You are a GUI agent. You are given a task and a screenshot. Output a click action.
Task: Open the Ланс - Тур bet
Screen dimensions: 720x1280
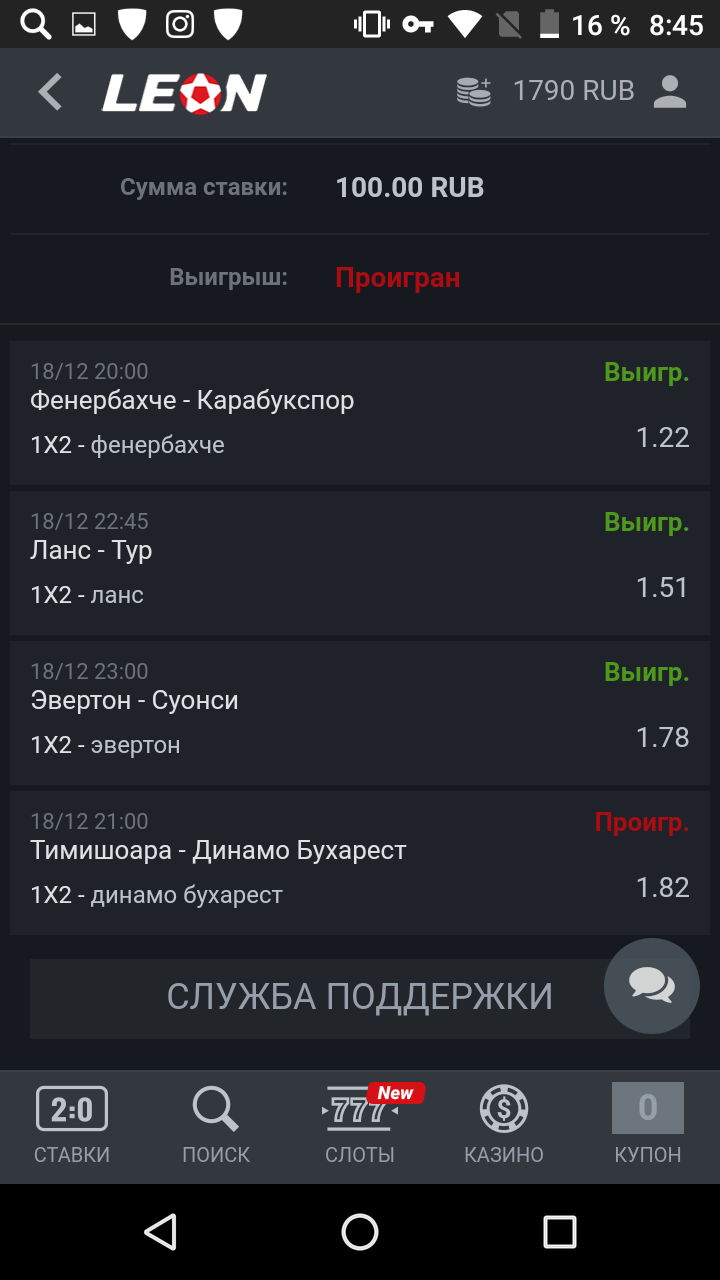point(360,563)
